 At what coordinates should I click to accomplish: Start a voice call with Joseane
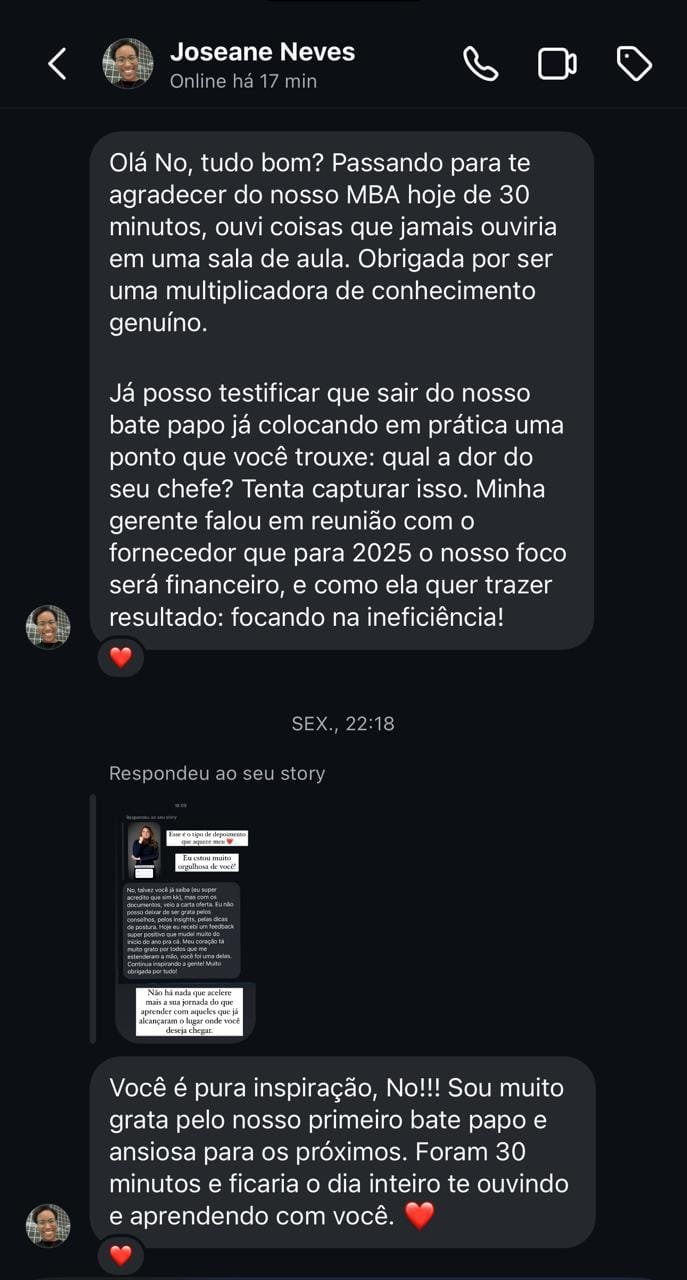481,64
